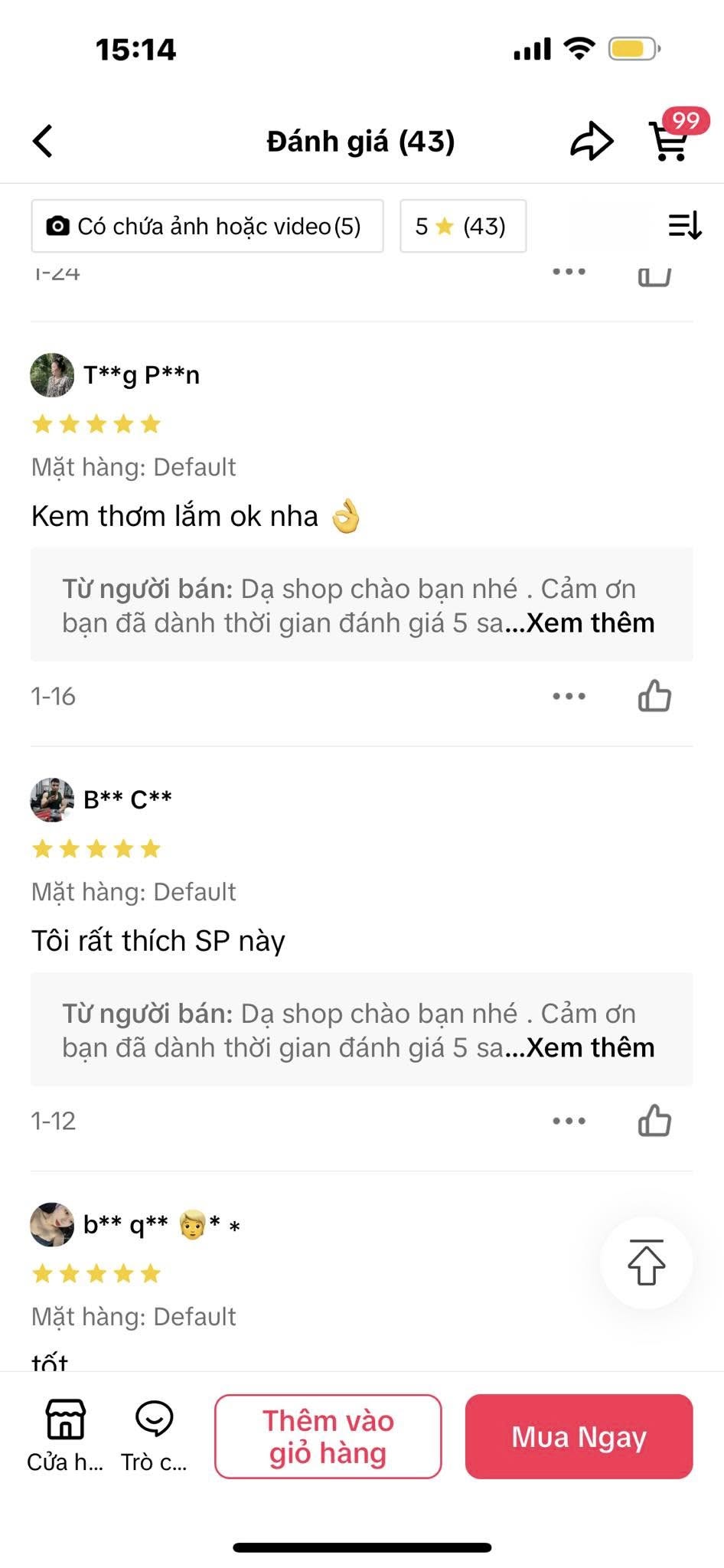Open more options on T**g P**n's review
The image size is (724, 1568).
pyautogui.click(x=569, y=696)
